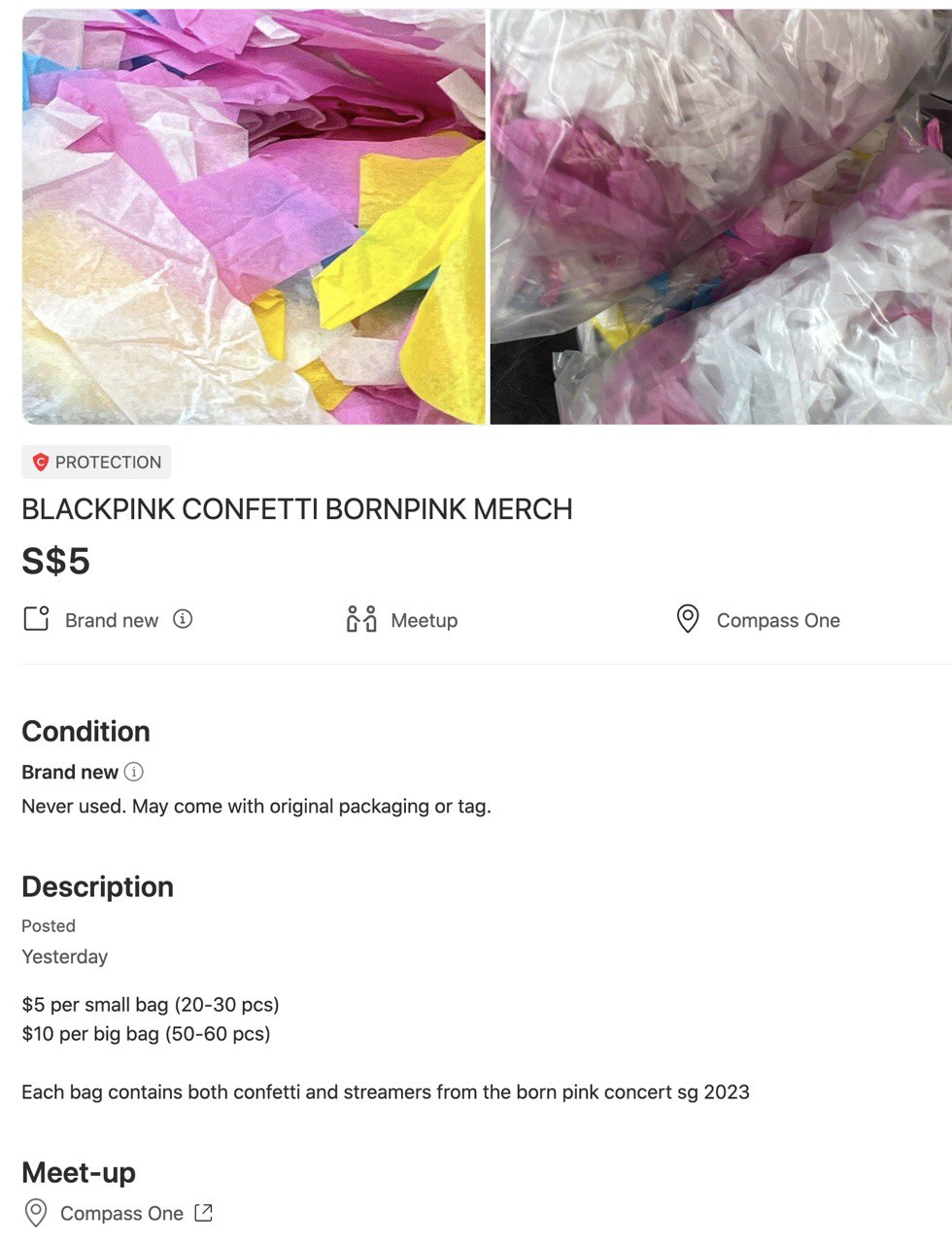This screenshot has height=1244, width=952.
Task: Open condition info icon under Condition heading
Action: click(134, 772)
